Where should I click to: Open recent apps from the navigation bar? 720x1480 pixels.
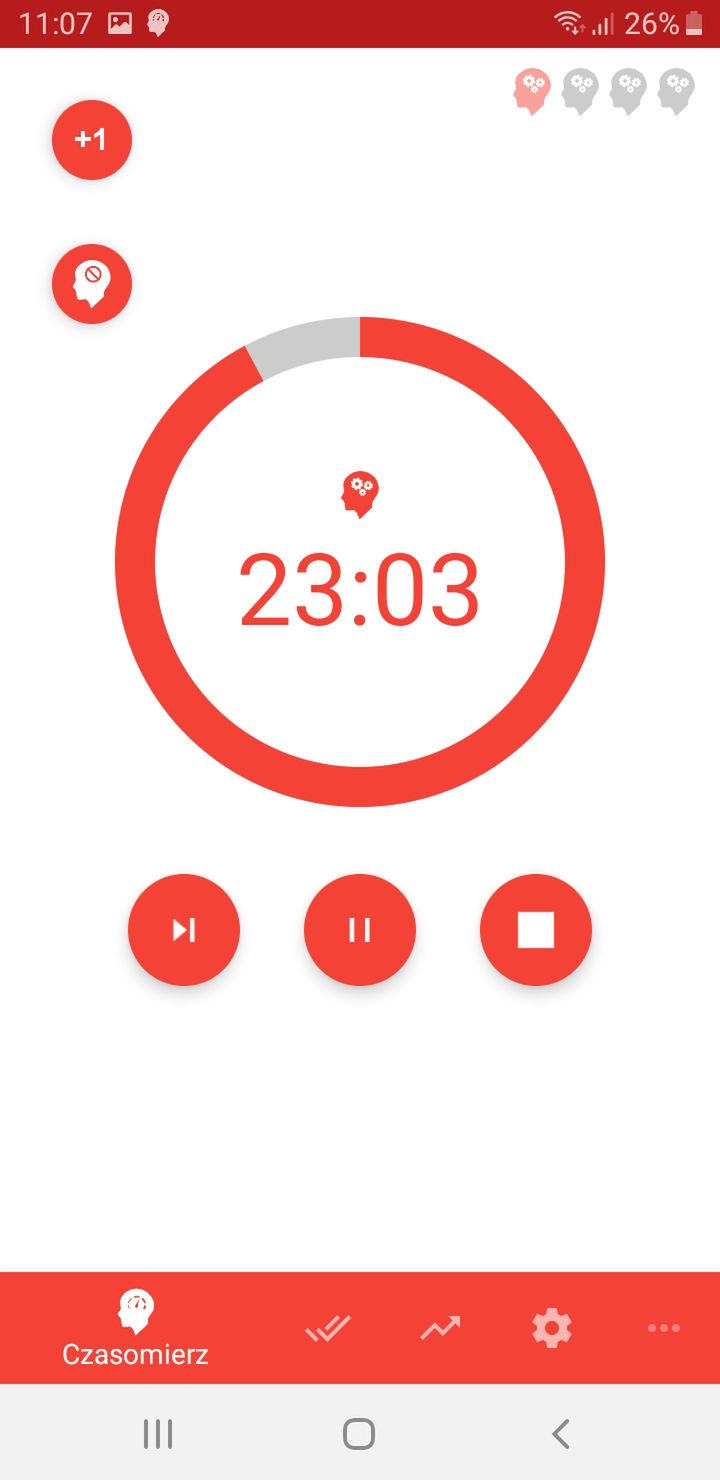click(x=158, y=1434)
